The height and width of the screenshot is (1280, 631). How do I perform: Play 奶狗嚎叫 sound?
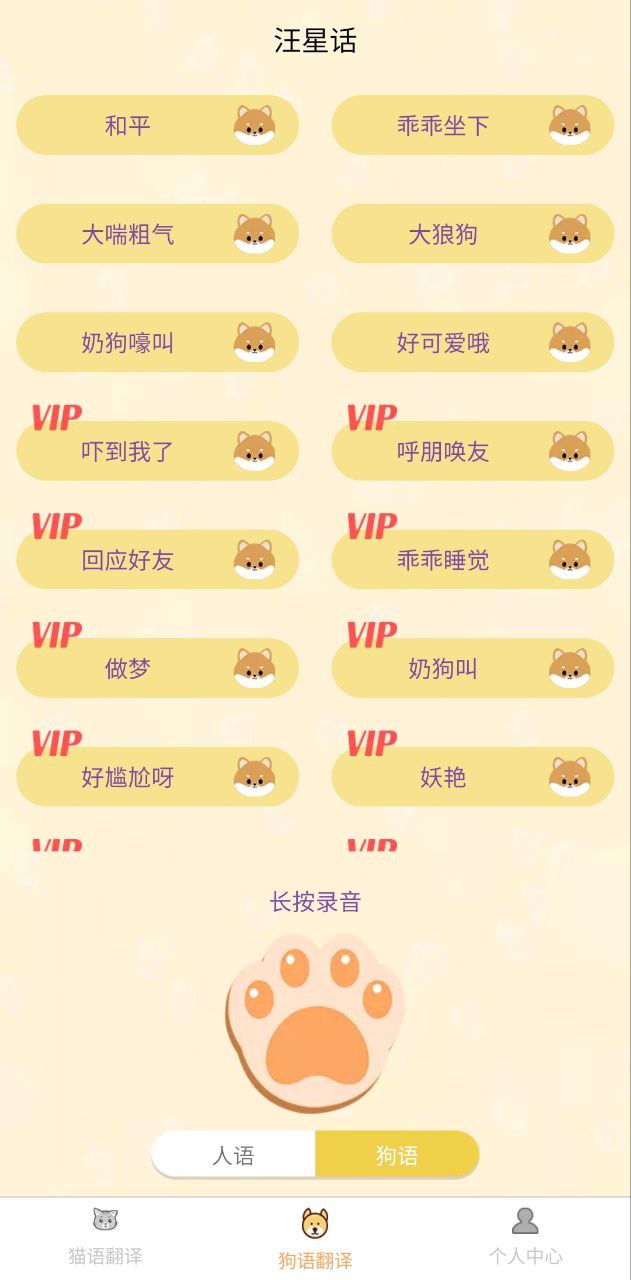coord(157,343)
